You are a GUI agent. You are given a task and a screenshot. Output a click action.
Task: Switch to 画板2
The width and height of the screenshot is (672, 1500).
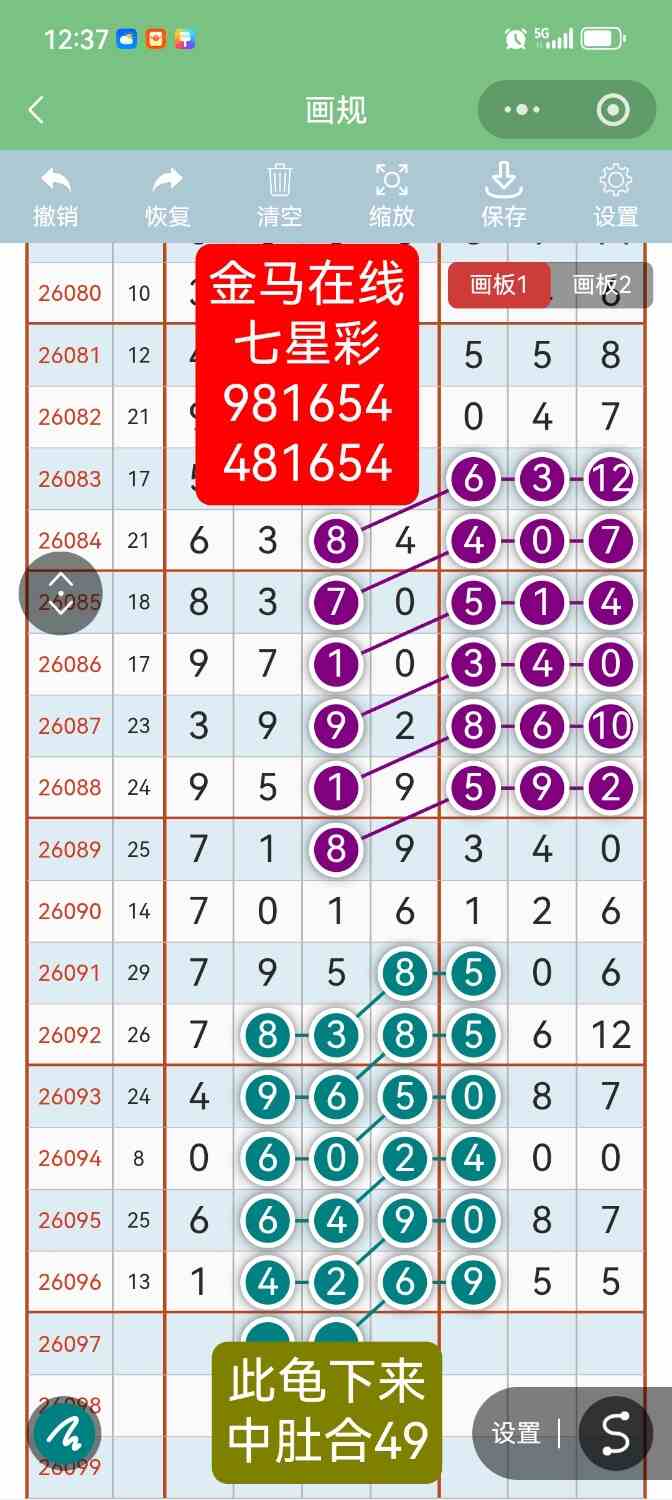pyautogui.click(x=602, y=285)
